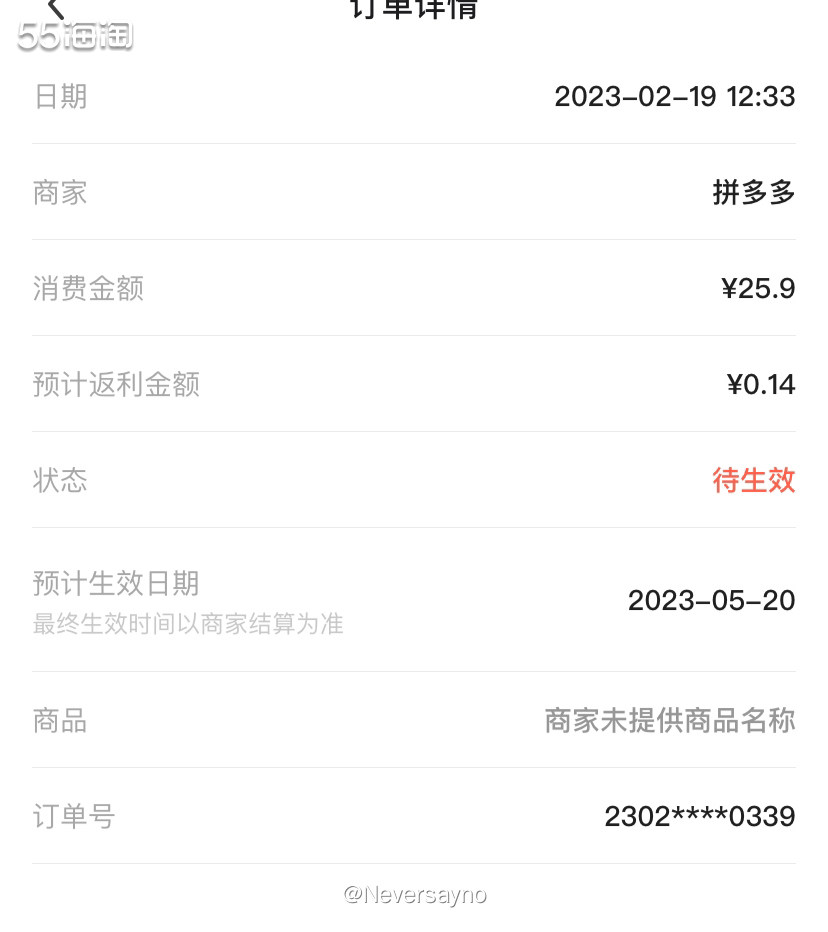Screen dimensions: 828x932
Task: Tap the orange 待生效 status indicator
Action: pos(753,481)
